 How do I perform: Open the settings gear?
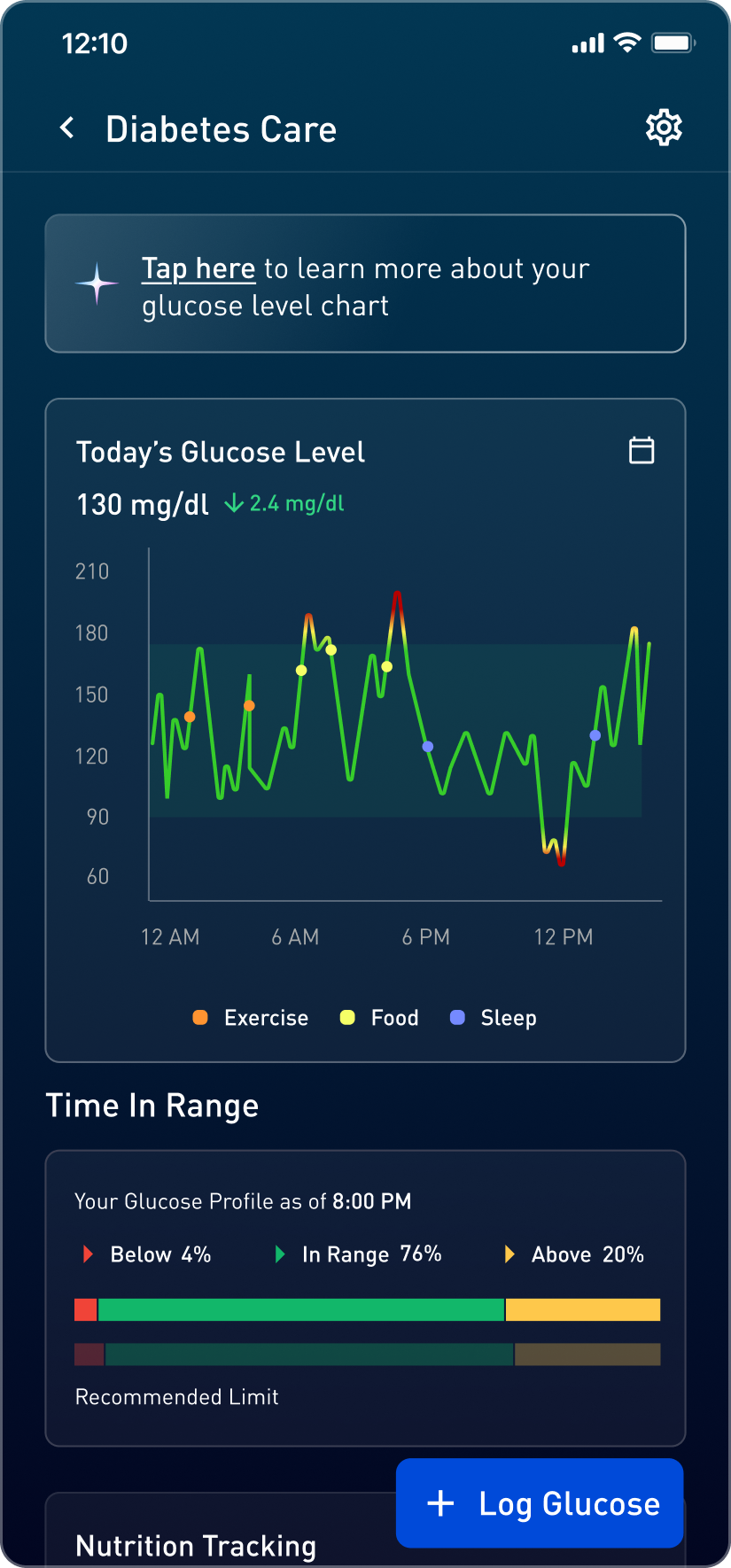pos(664,128)
